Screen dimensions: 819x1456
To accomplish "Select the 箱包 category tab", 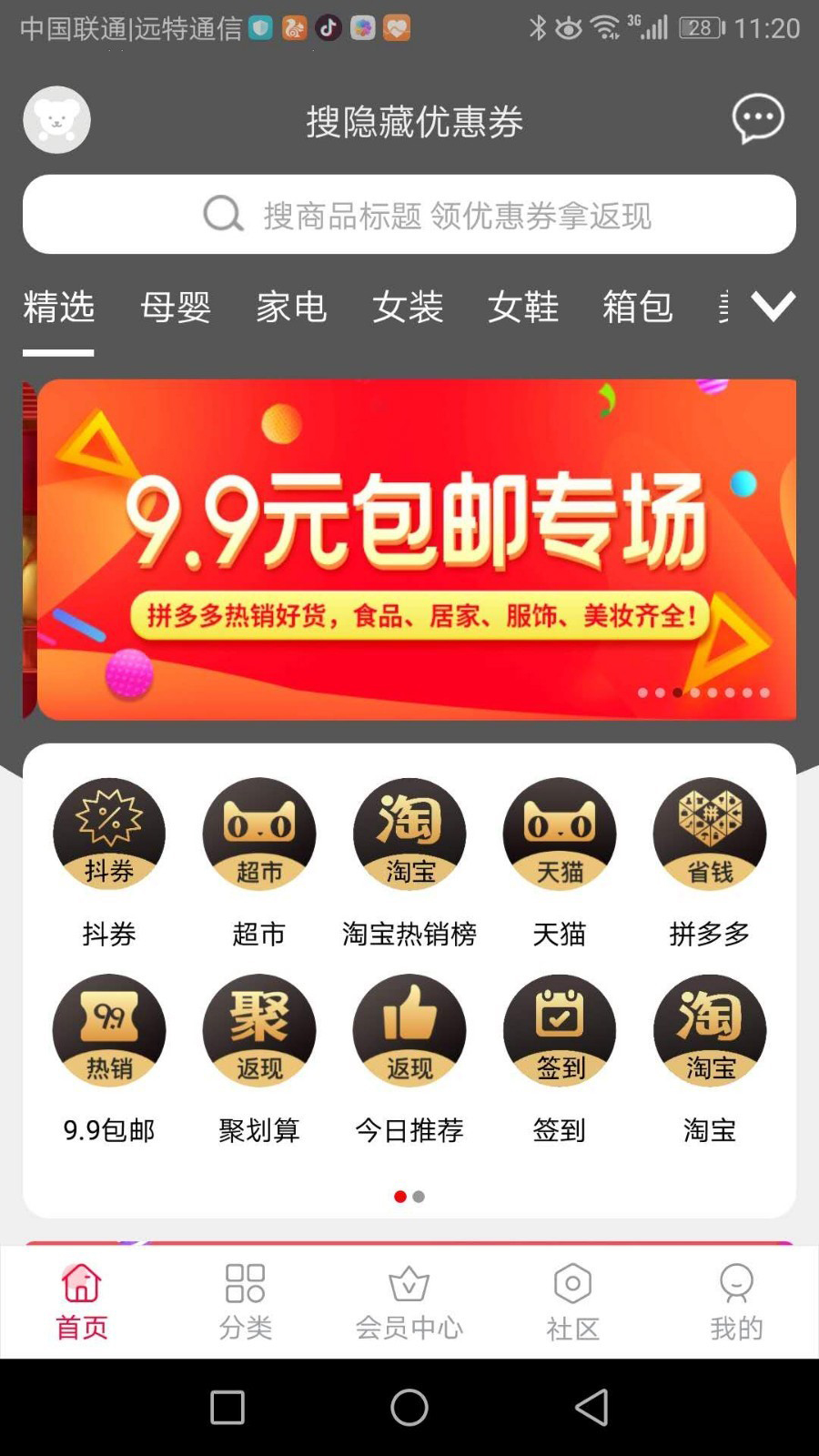I will point(638,308).
